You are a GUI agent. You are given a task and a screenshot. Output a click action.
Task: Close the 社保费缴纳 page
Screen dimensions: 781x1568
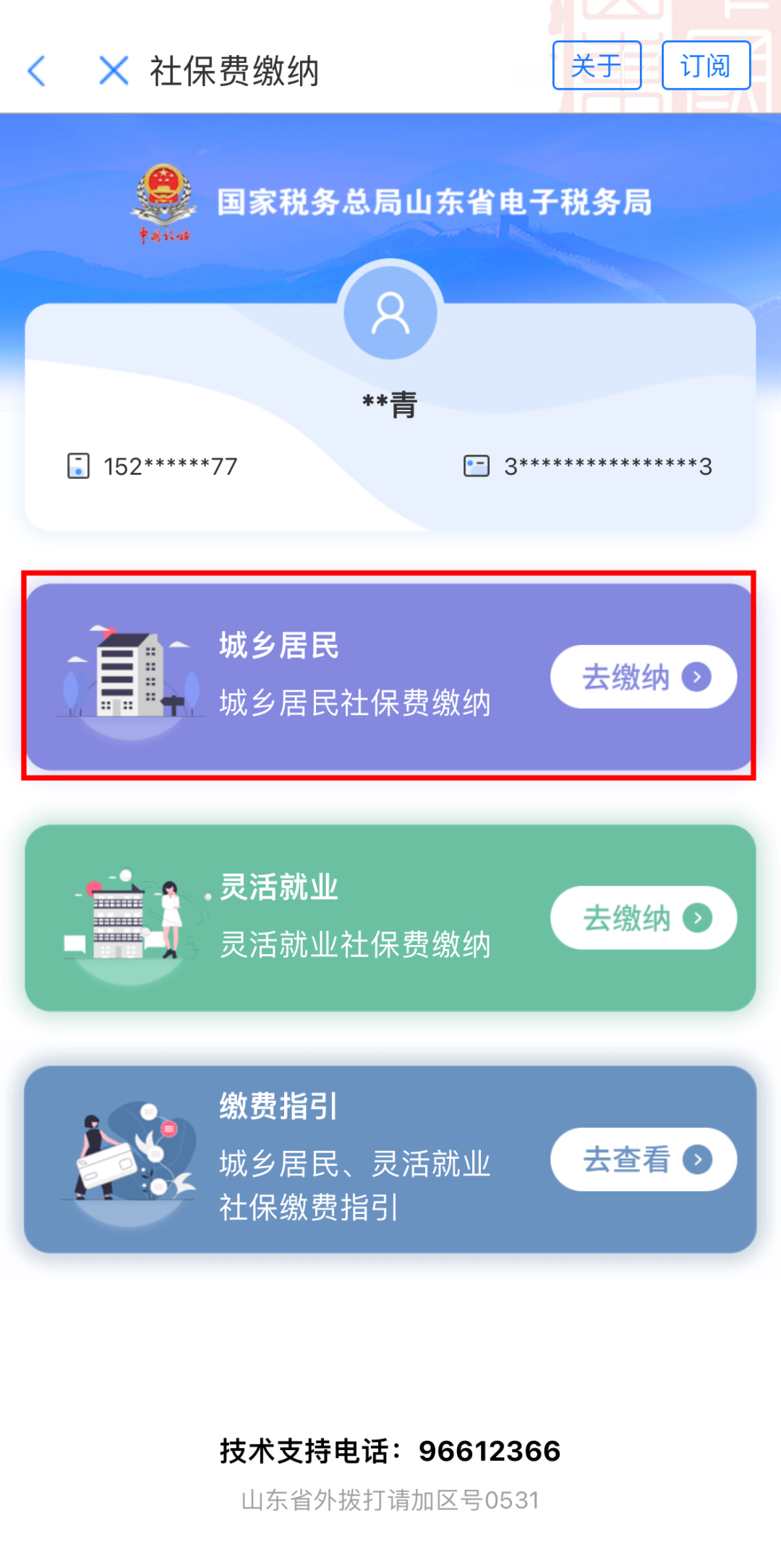[114, 71]
